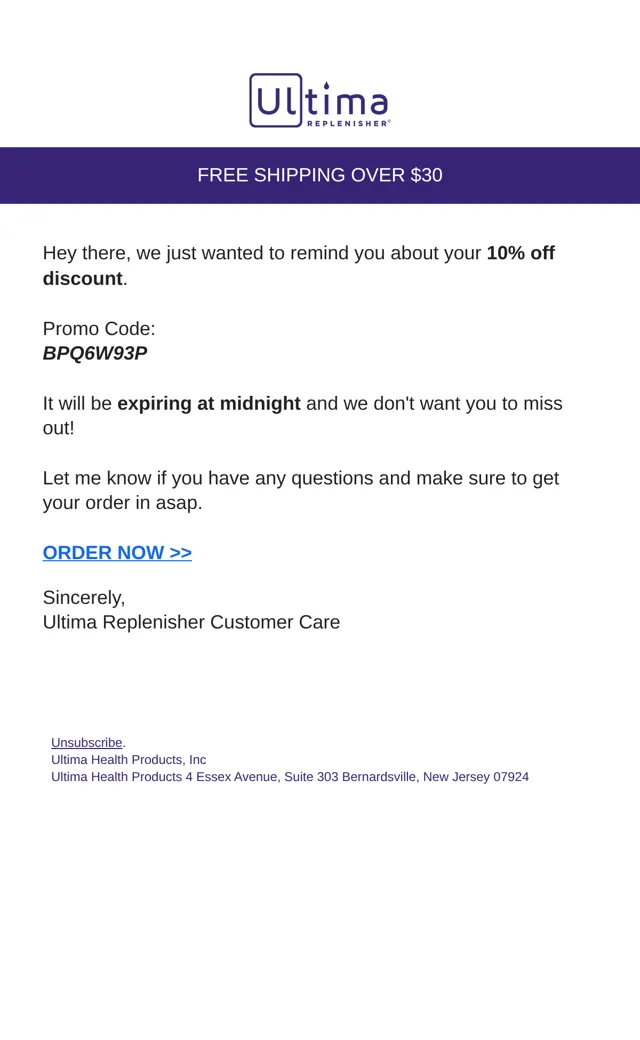
Task: Open the ORDER NOW >> link
Action: (x=117, y=552)
